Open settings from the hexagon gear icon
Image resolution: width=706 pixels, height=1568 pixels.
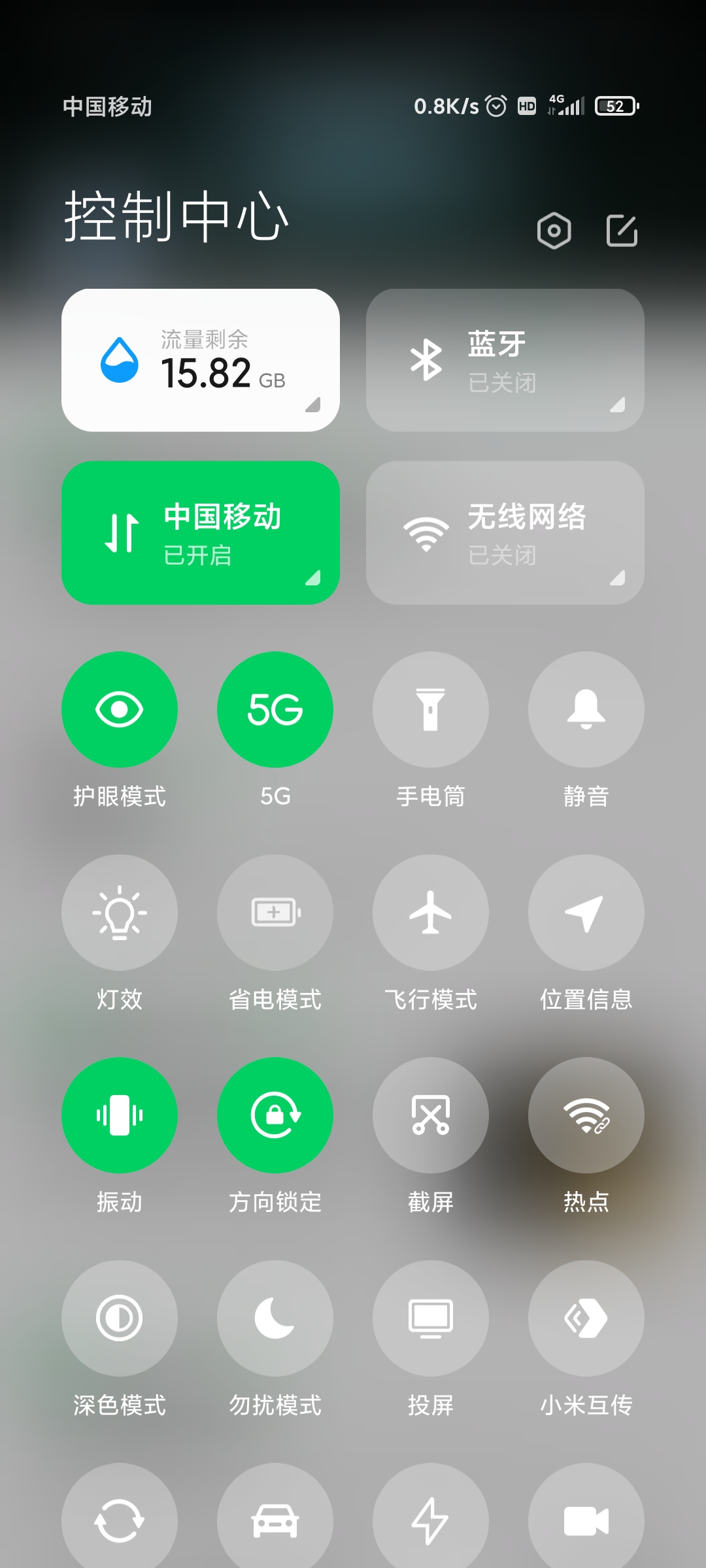pyautogui.click(x=554, y=231)
